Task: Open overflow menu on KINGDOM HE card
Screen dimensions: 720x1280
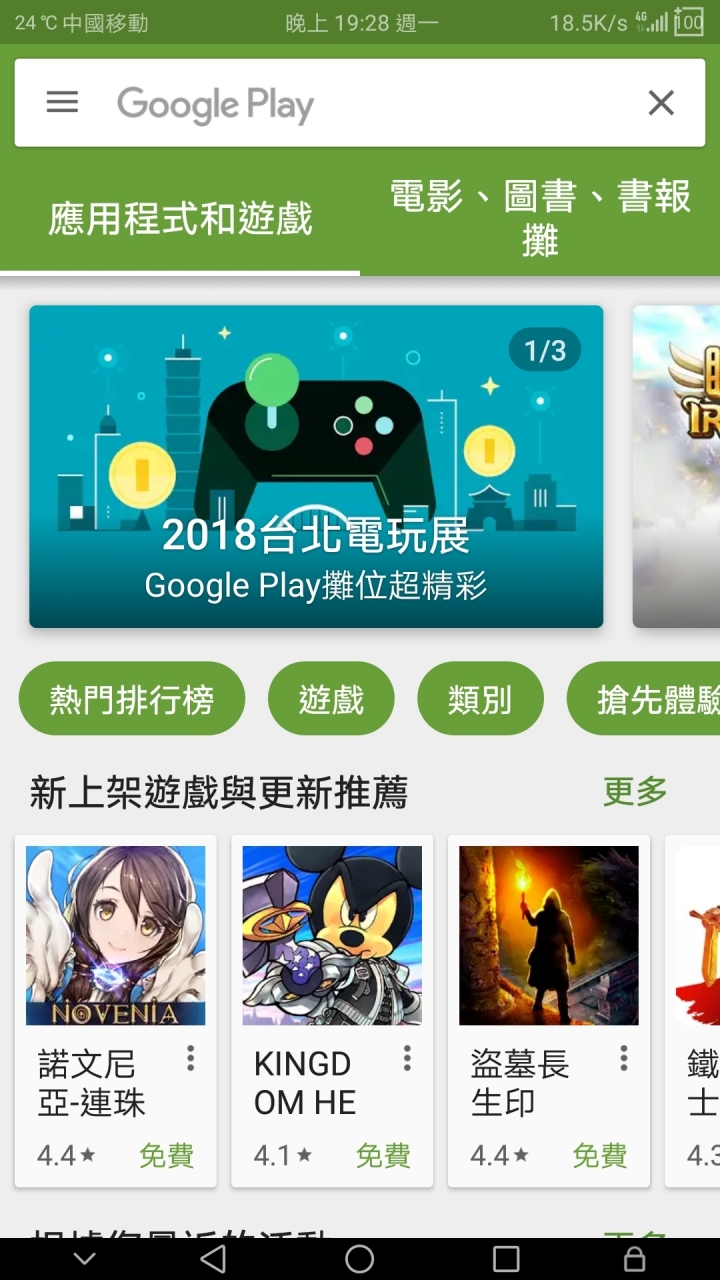Action: click(407, 1058)
